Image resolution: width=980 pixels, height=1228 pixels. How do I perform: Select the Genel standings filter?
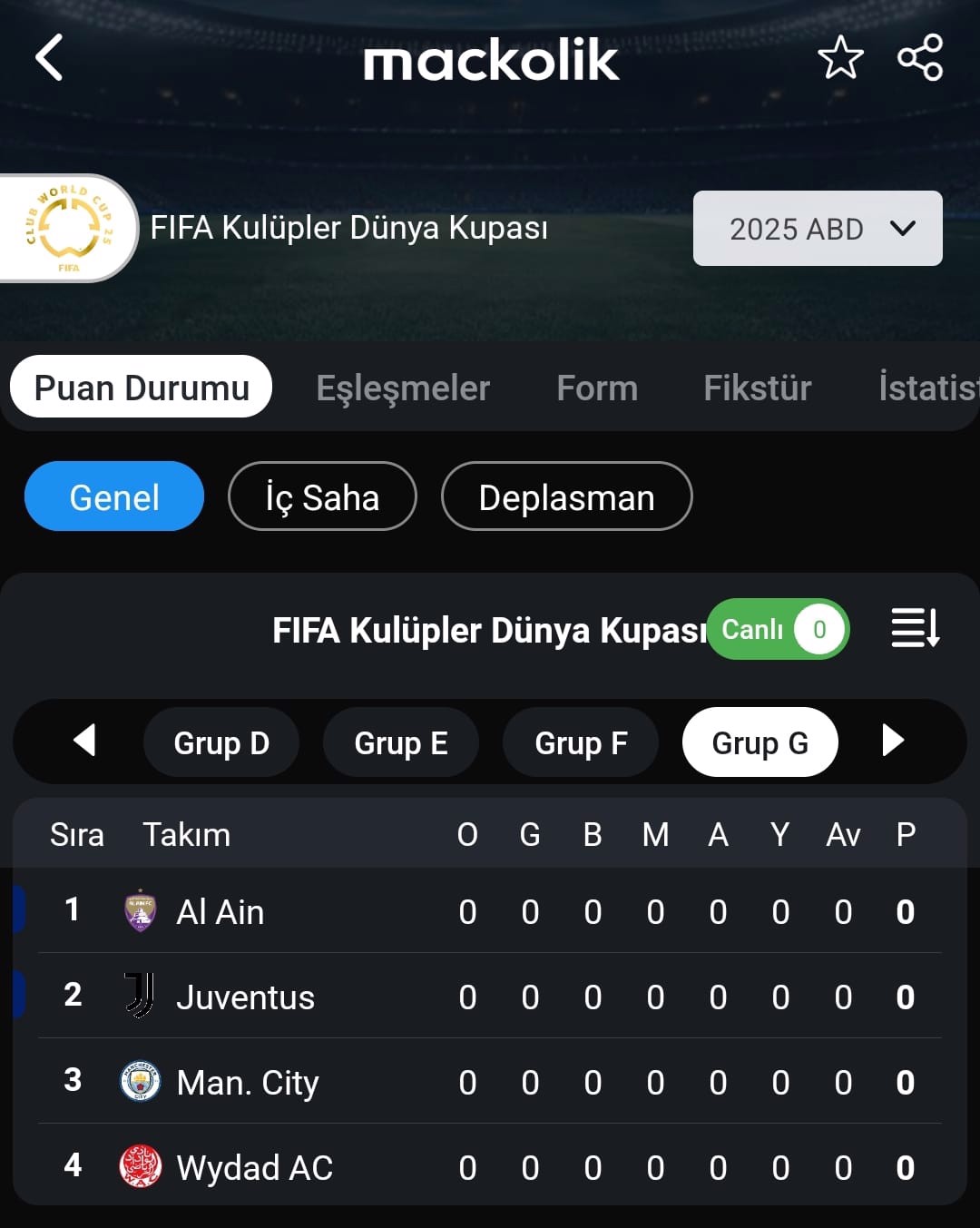click(114, 496)
